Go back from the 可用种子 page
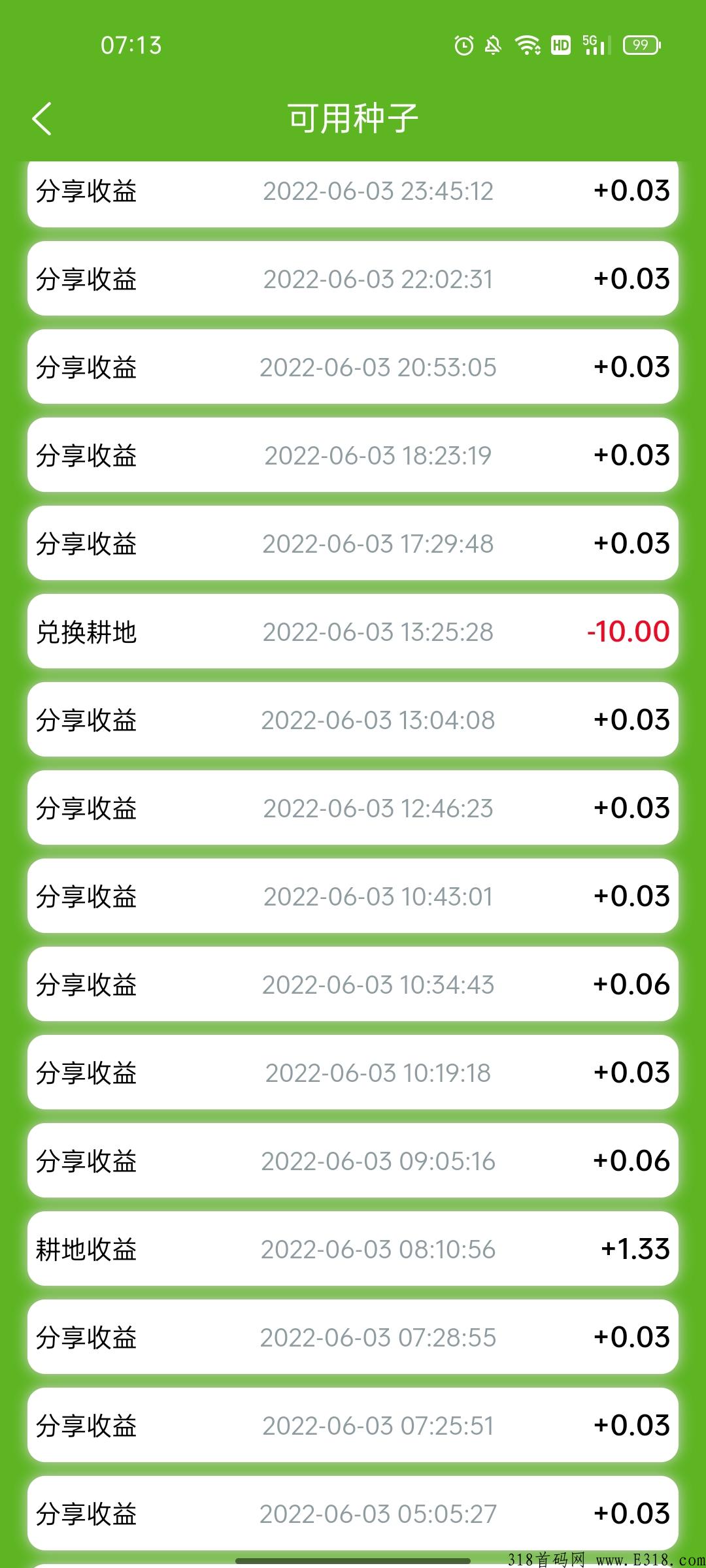 (x=42, y=119)
